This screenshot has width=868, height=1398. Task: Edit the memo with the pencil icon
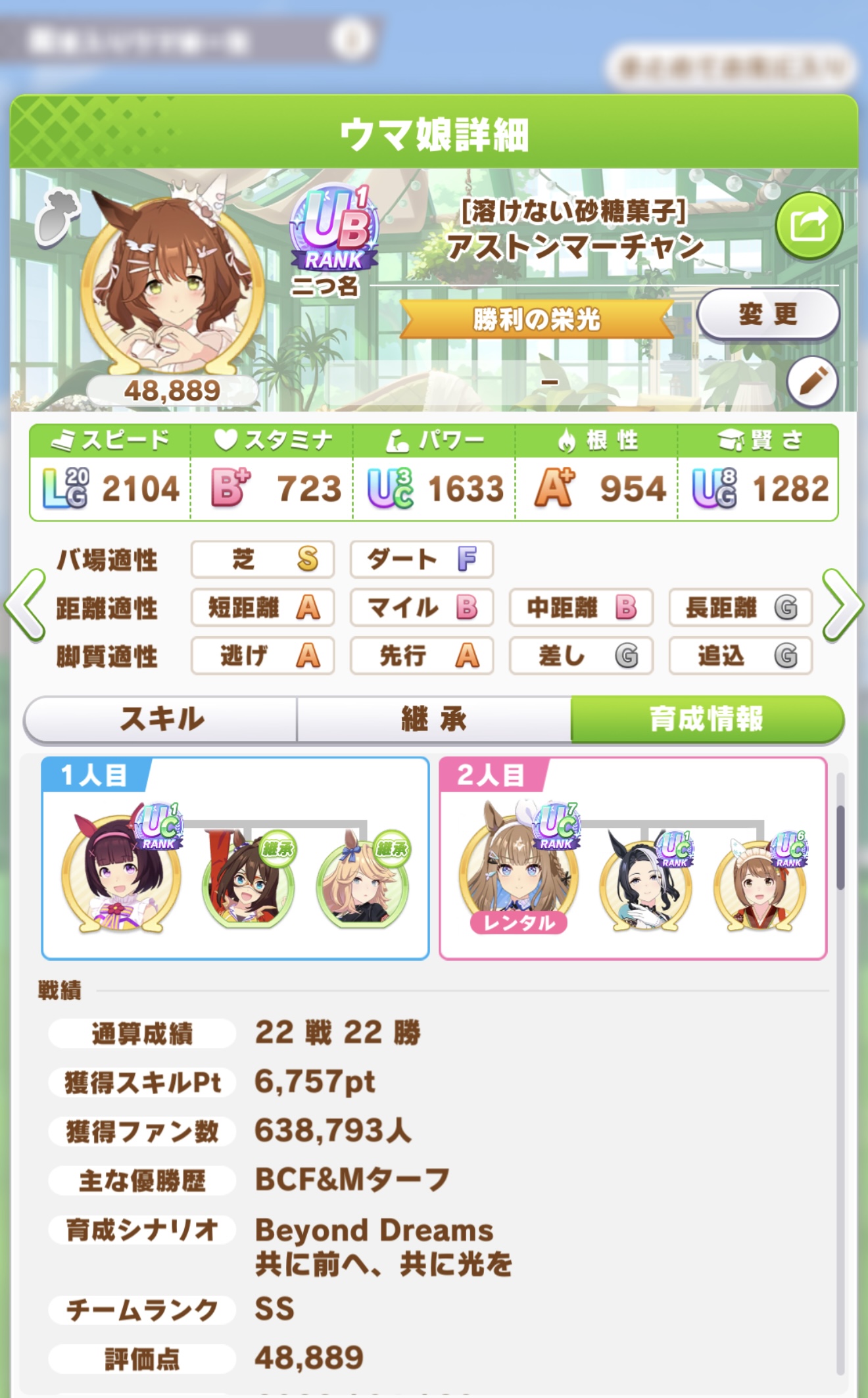pos(812,381)
